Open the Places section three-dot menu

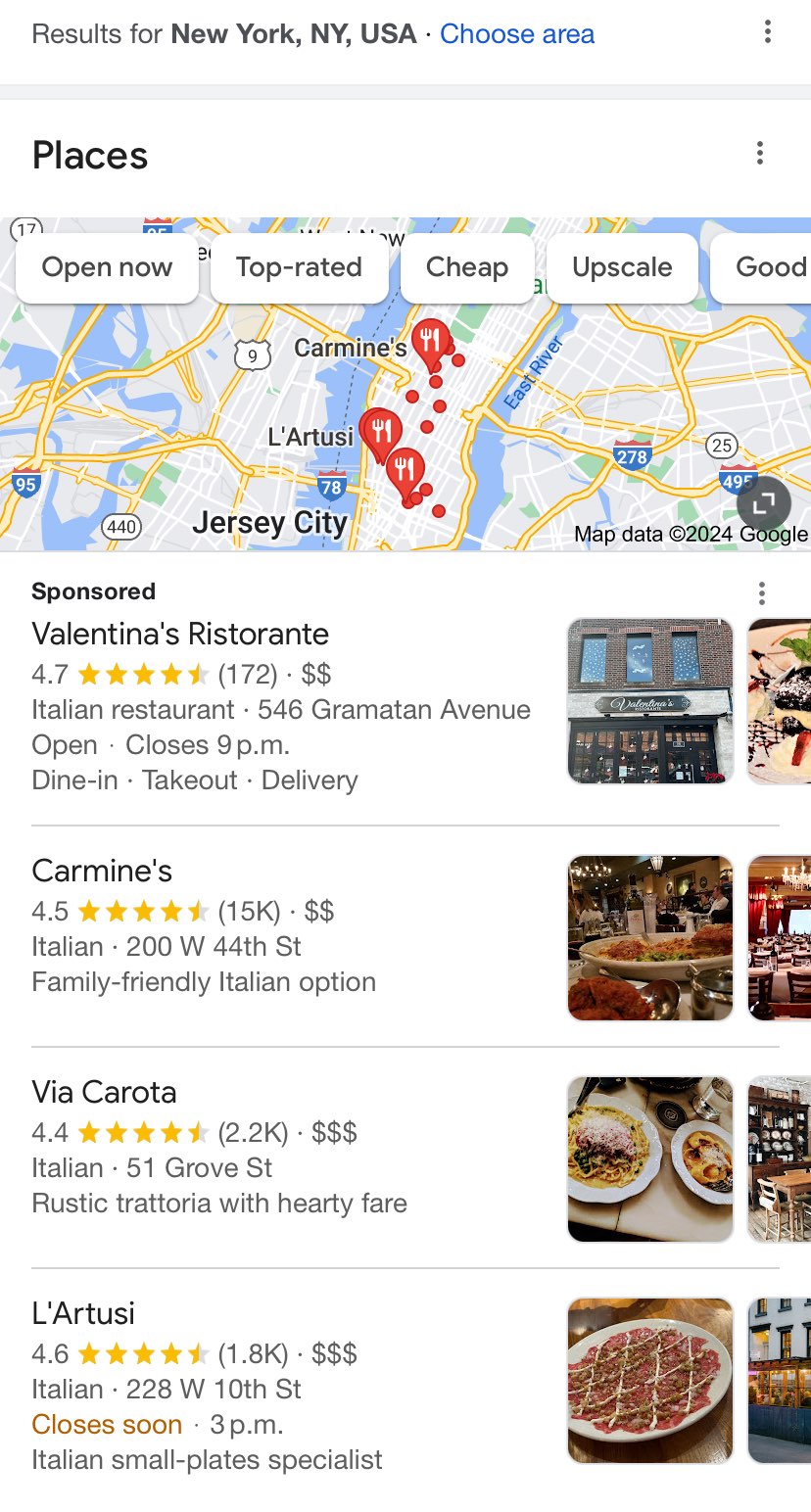point(759,154)
